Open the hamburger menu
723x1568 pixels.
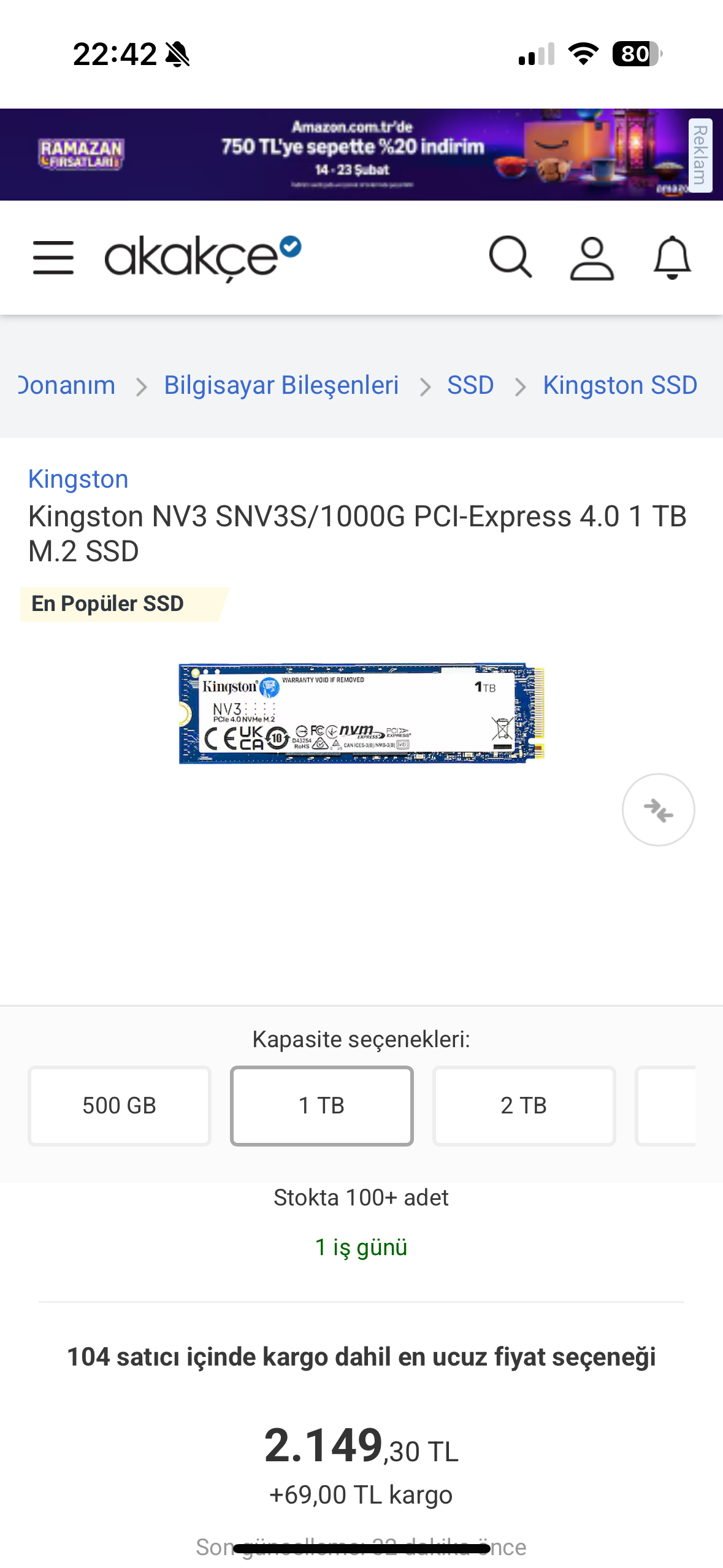[x=53, y=258]
